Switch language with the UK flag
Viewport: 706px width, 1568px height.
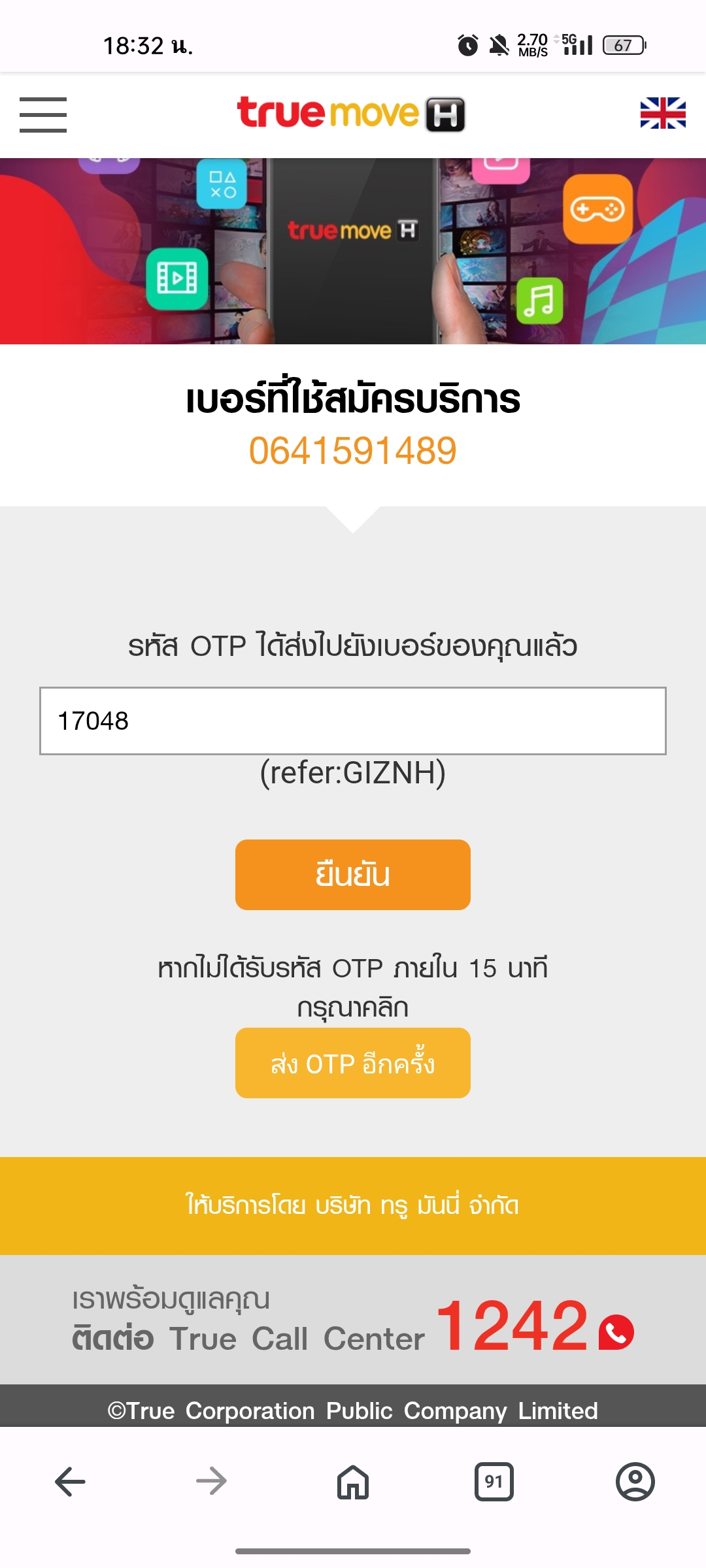663,113
